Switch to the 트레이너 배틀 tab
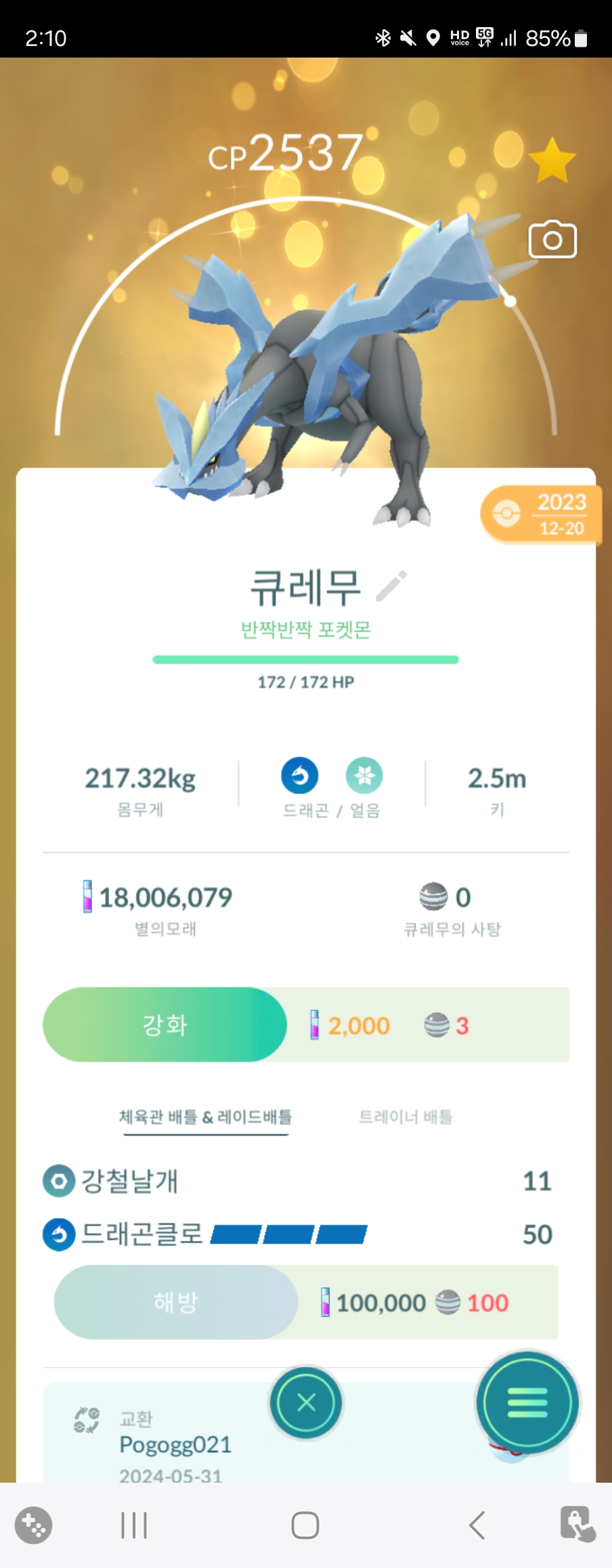This screenshot has width=612, height=1568. (x=405, y=1116)
